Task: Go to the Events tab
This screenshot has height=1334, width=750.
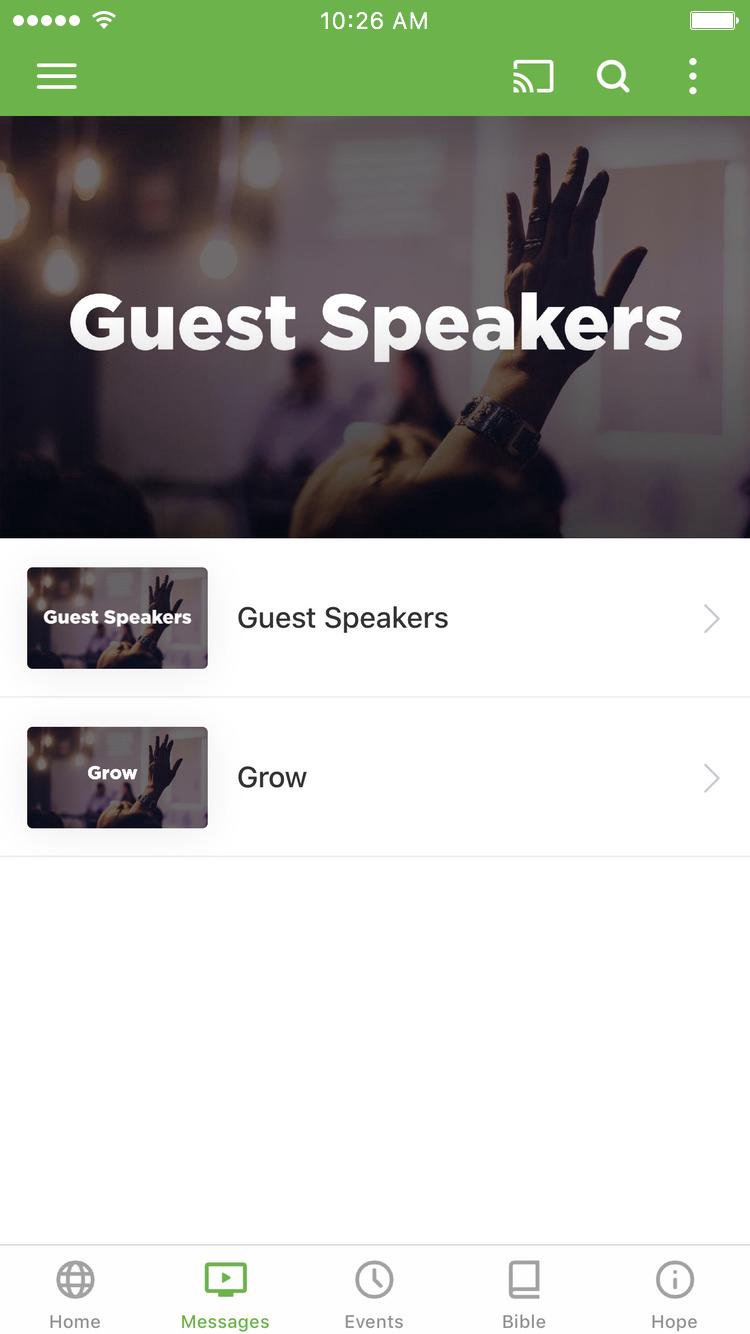Action: pyautogui.click(x=374, y=1292)
